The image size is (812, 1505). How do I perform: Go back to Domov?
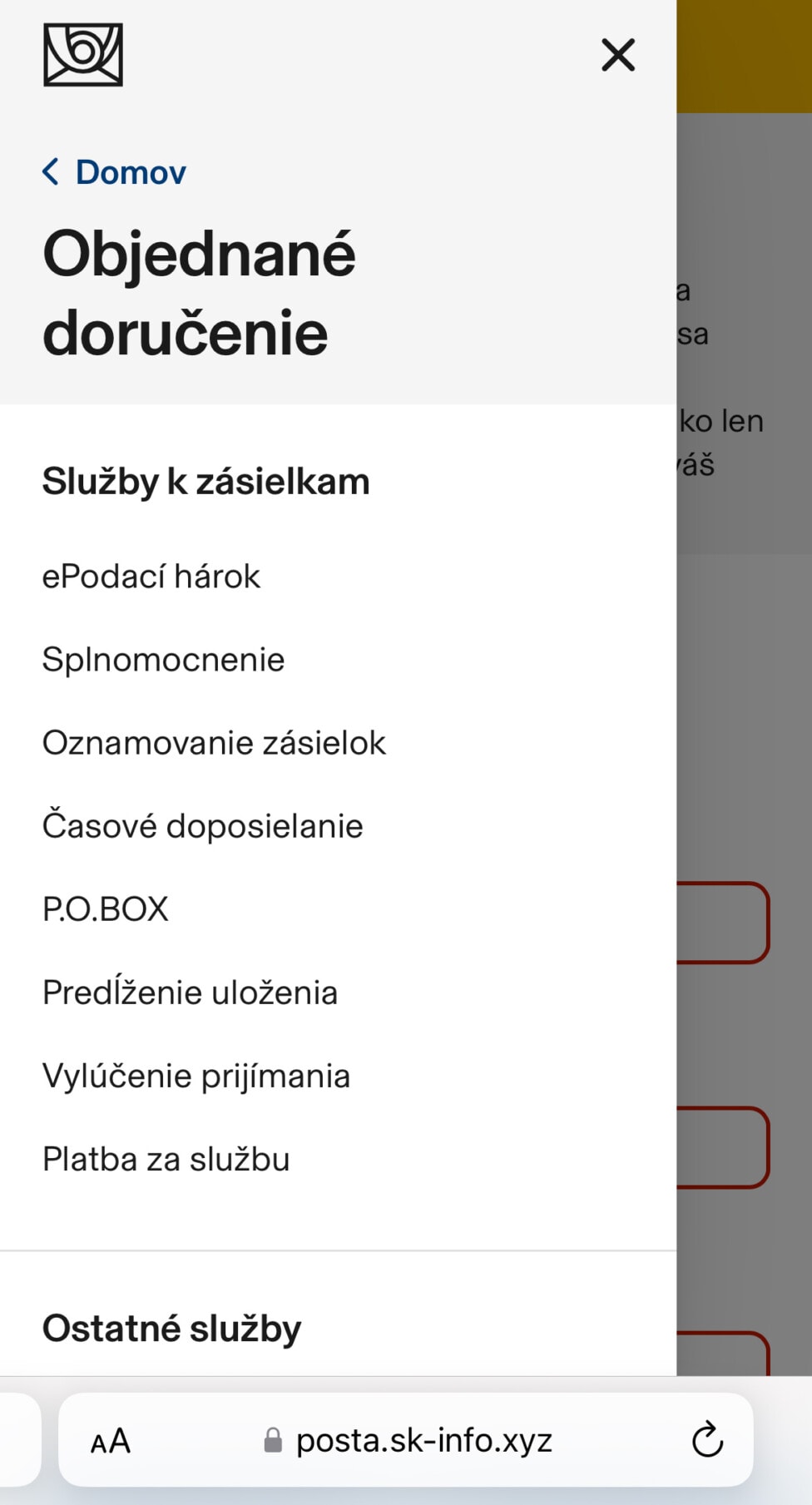click(115, 172)
